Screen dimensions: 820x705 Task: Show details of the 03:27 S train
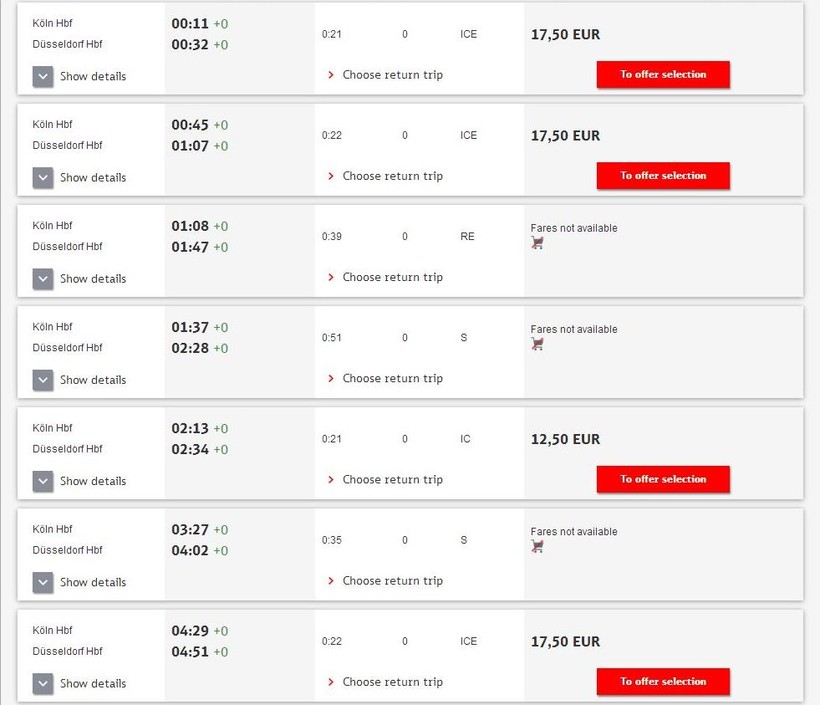tap(79, 582)
